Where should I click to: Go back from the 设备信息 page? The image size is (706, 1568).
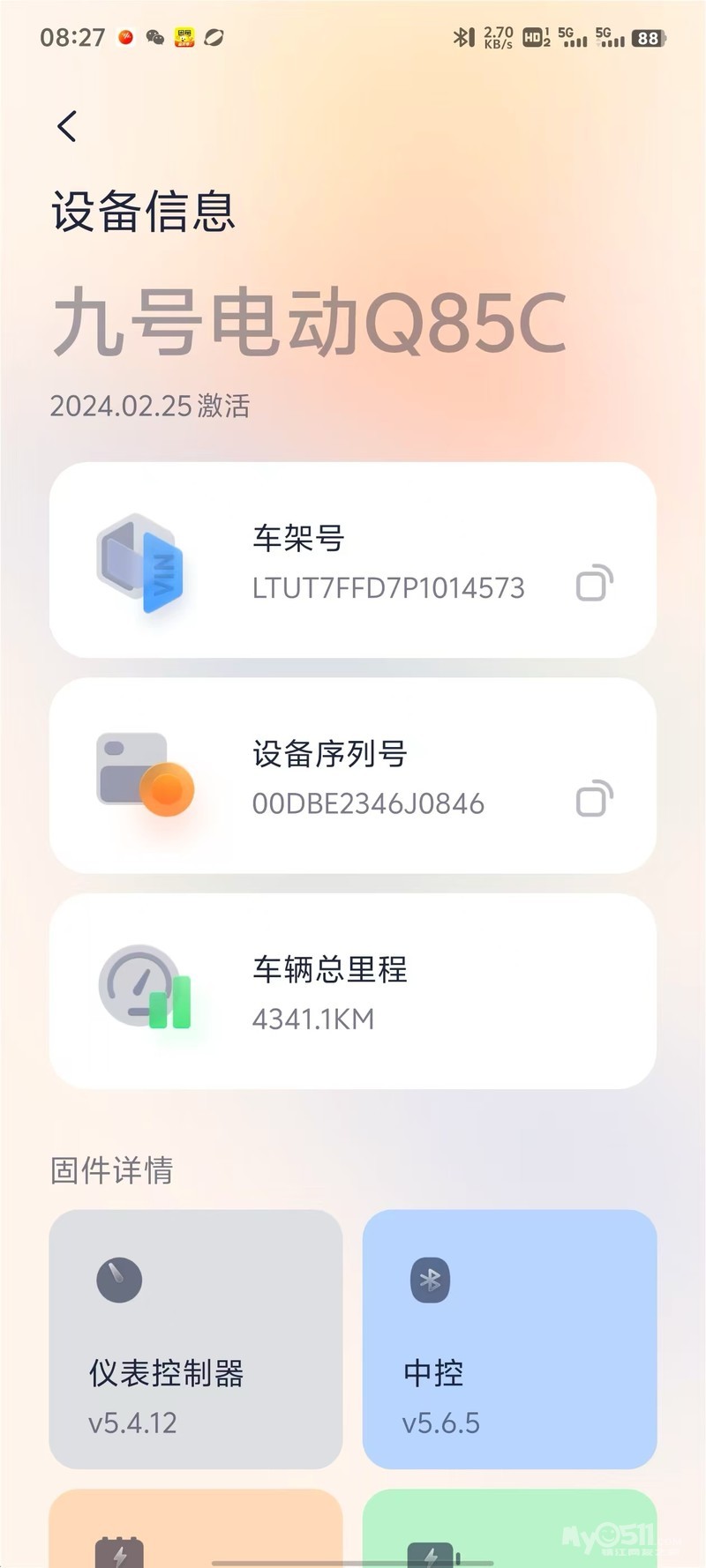(x=67, y=126)
